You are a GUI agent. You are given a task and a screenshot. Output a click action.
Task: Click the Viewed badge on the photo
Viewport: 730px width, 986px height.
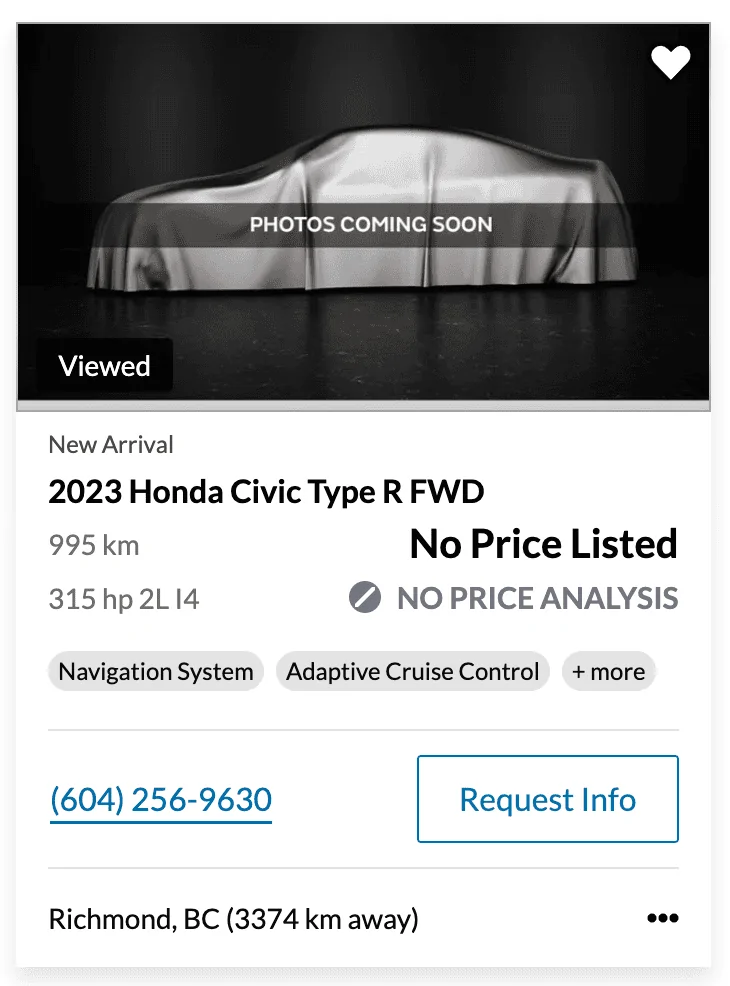pyautogui.click(x=104, y=365)
